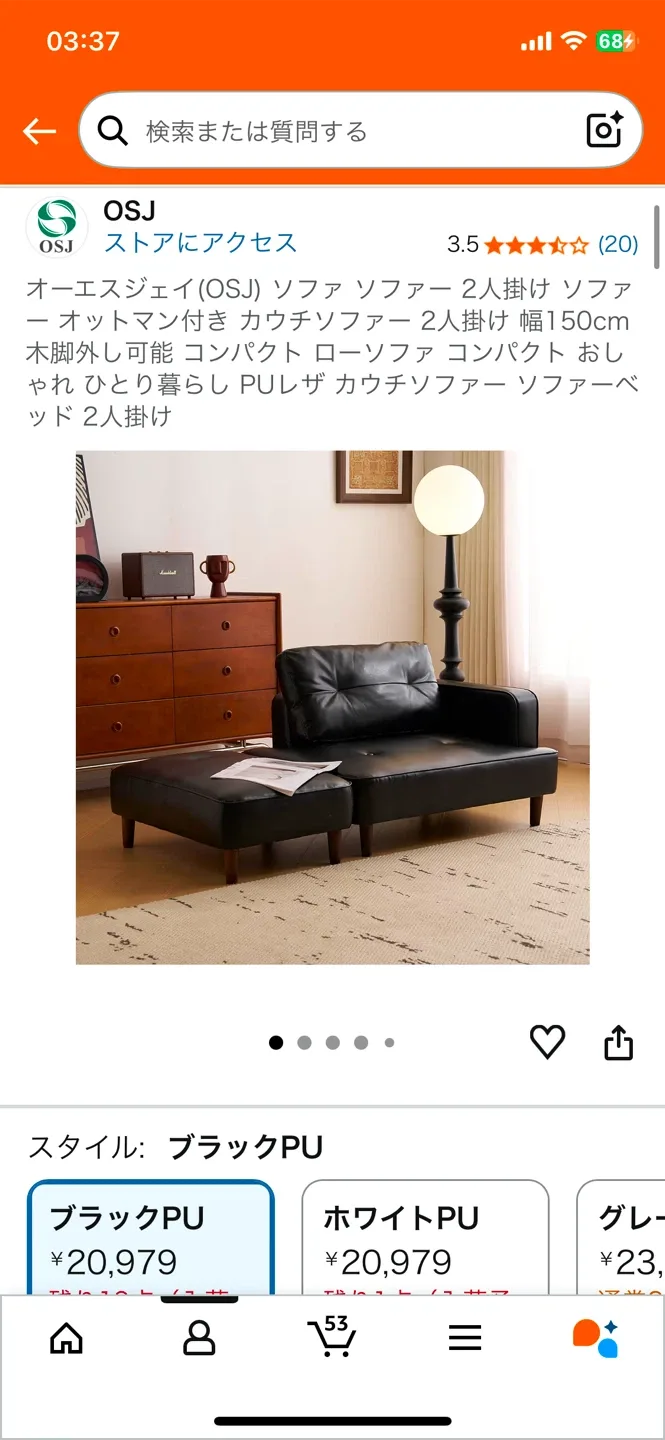Open the shopping cart with 53 items
665x1440 pixels.
point(331,1337)
